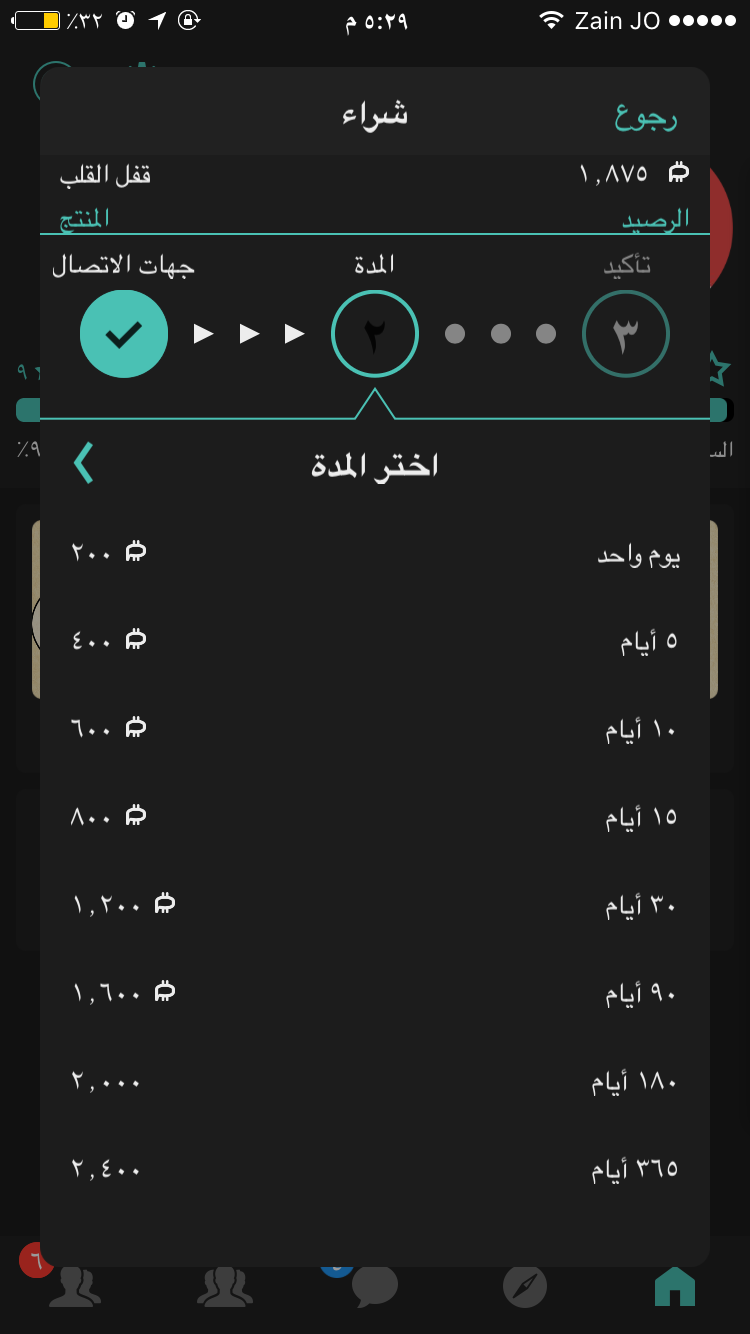Viewport: 750px width, 1334px height.
Task: Return to the completed جهات الاتصال step
Action: click(x=124, y=334)
